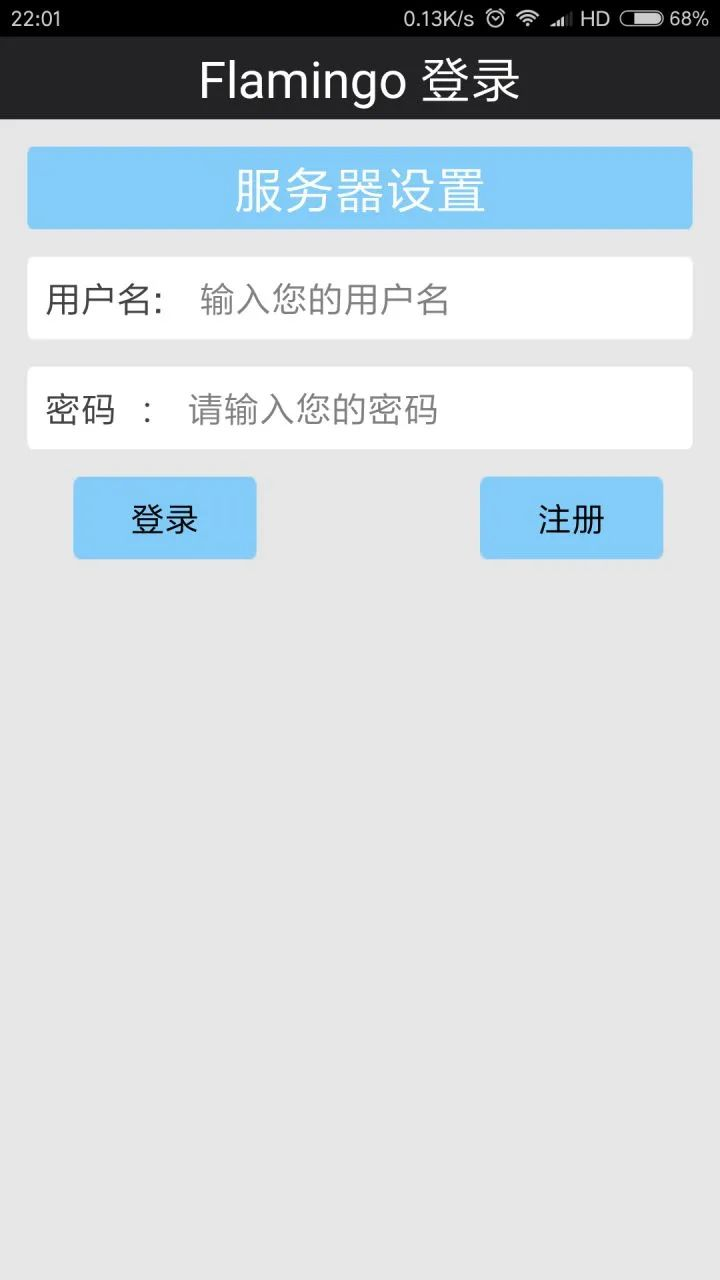Tap the 登录 login button

click(165, 518)
